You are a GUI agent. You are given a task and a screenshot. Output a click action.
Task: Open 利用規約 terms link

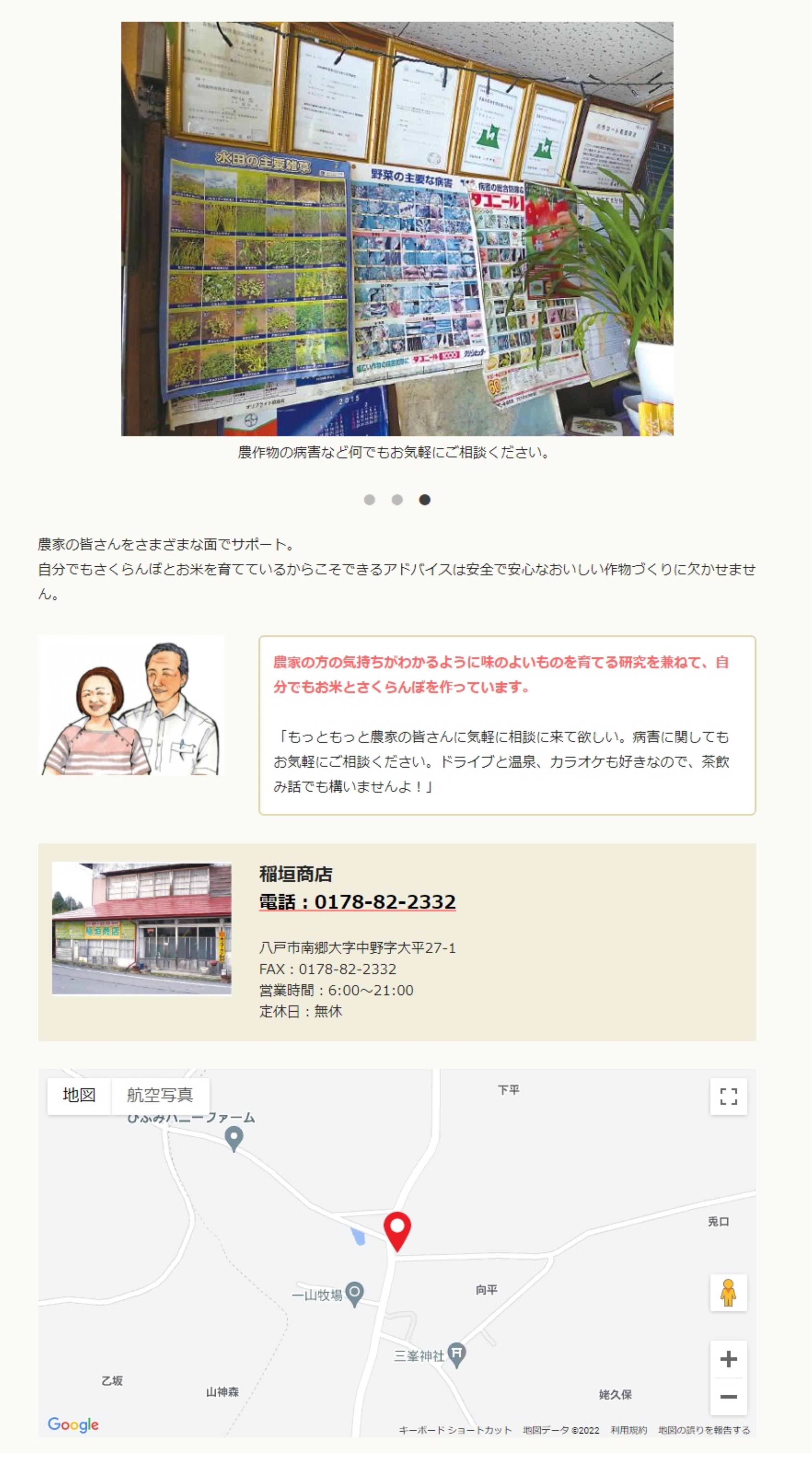628,1430
